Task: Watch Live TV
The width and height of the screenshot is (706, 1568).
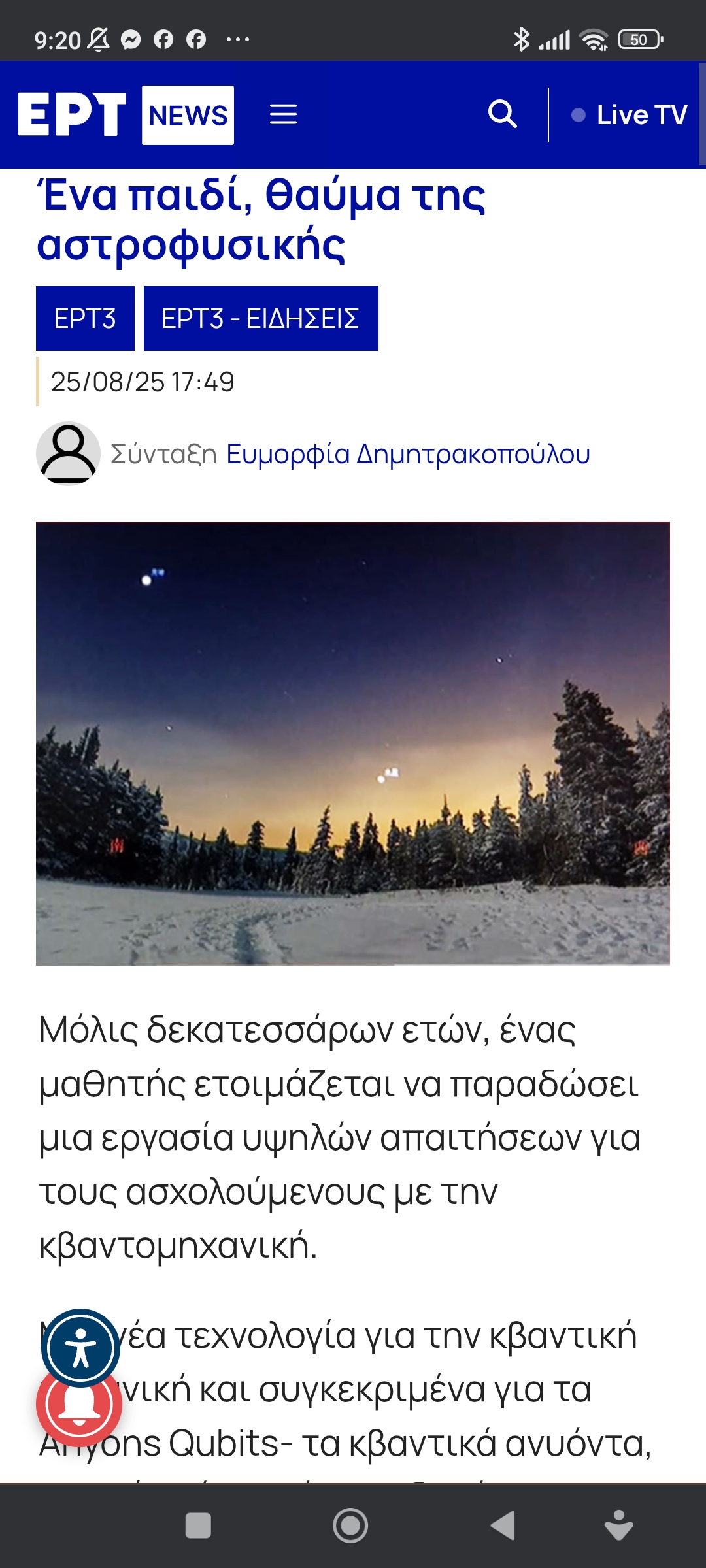Action: (630, 115)
